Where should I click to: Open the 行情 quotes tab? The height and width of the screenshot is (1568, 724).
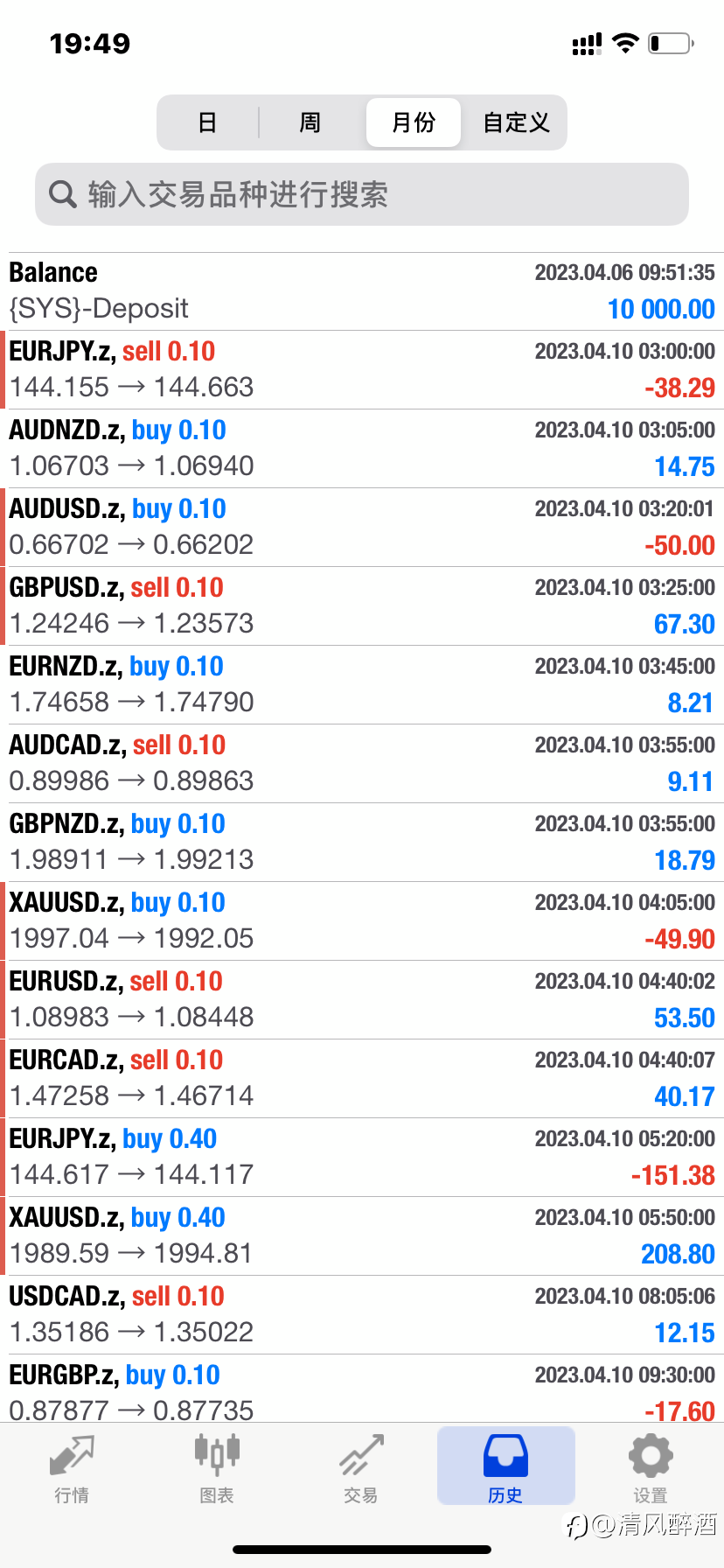(72, 1469)
